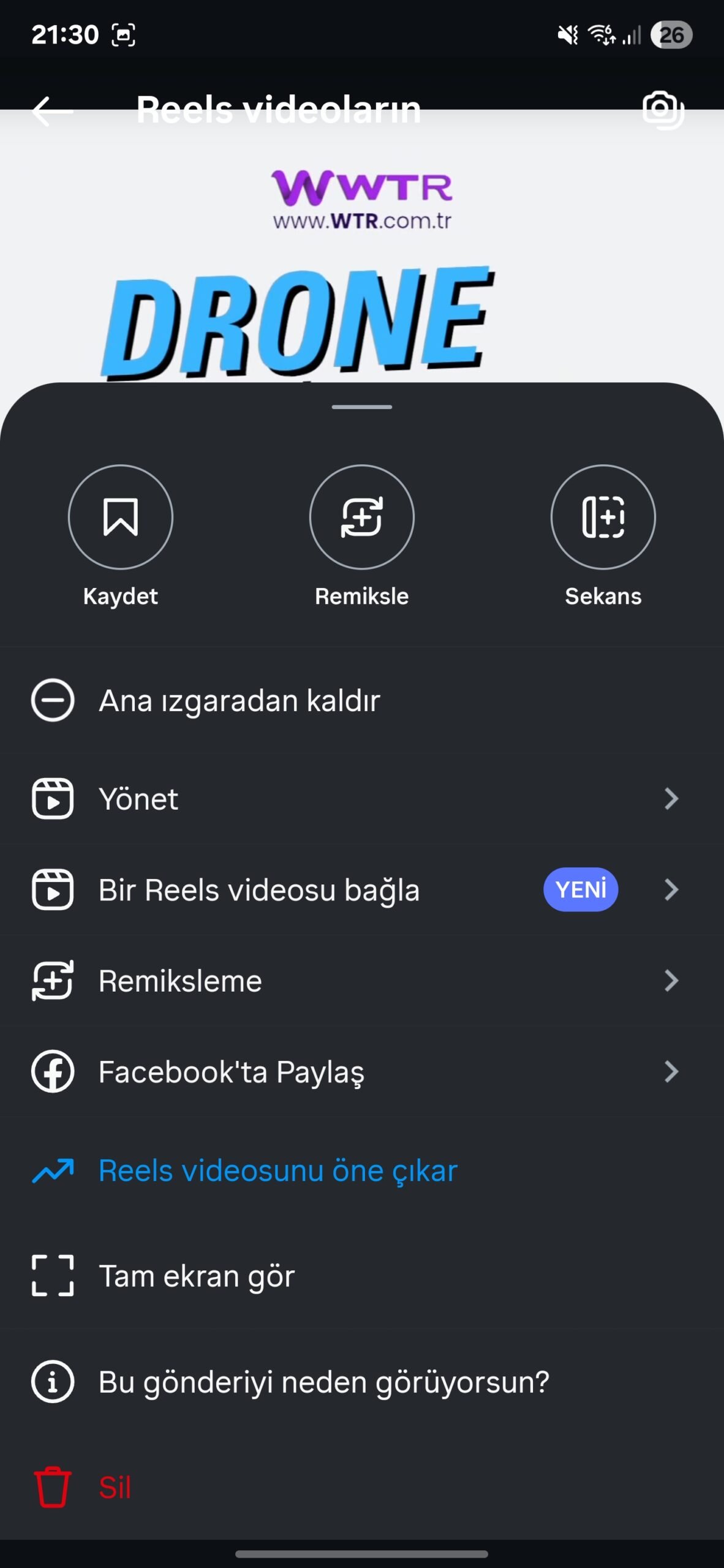Open the camera icon in the header
724x1568 pixels.
click(663, 110)
